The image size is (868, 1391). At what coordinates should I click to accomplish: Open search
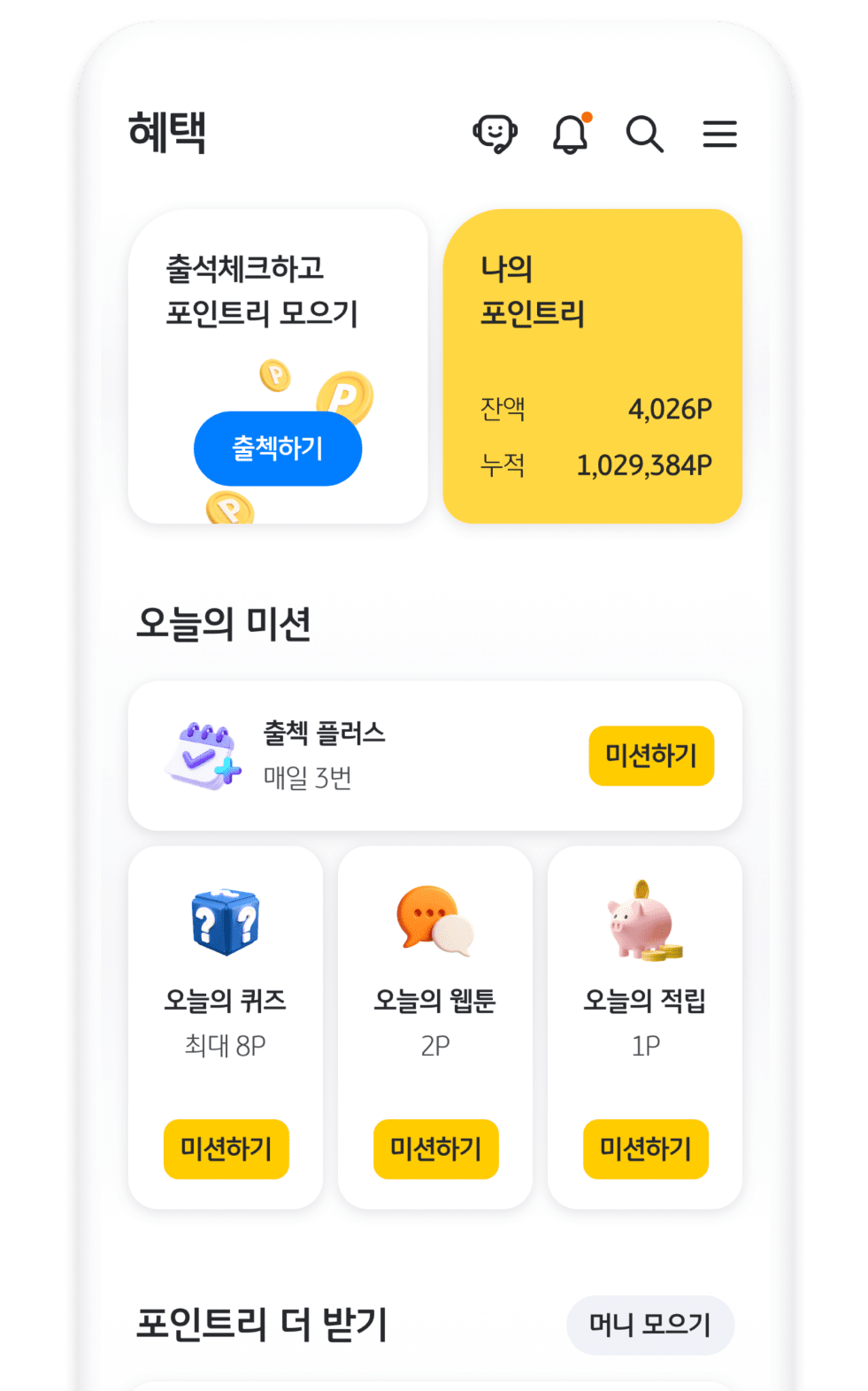pos(644,134)
